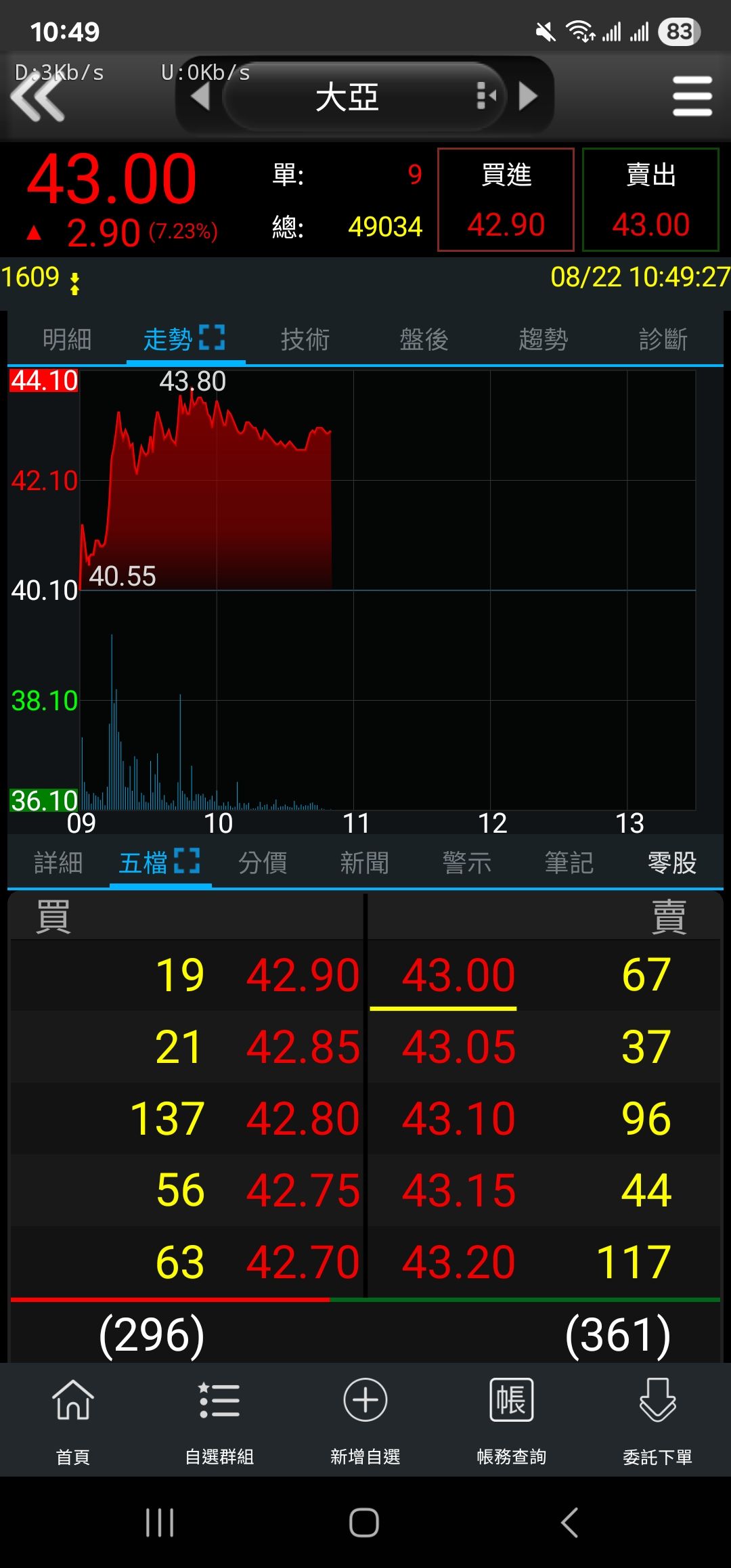Viewport: 731px width, 1568px height.
Task: Tap the 賣出 button at 43.00
Action: [x=650, y=200]
